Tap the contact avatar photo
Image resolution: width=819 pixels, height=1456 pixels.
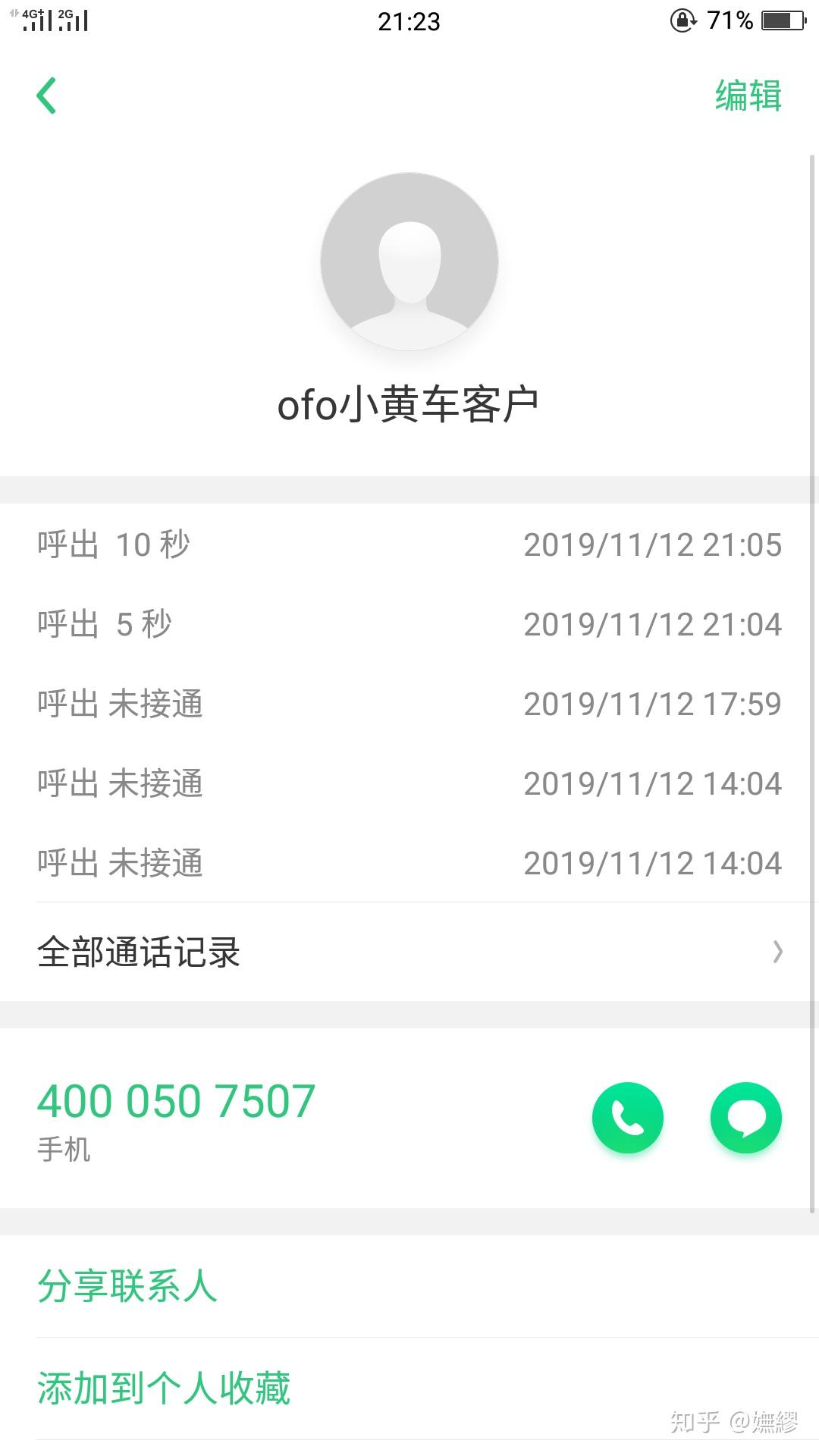click(x=409, y=262)
